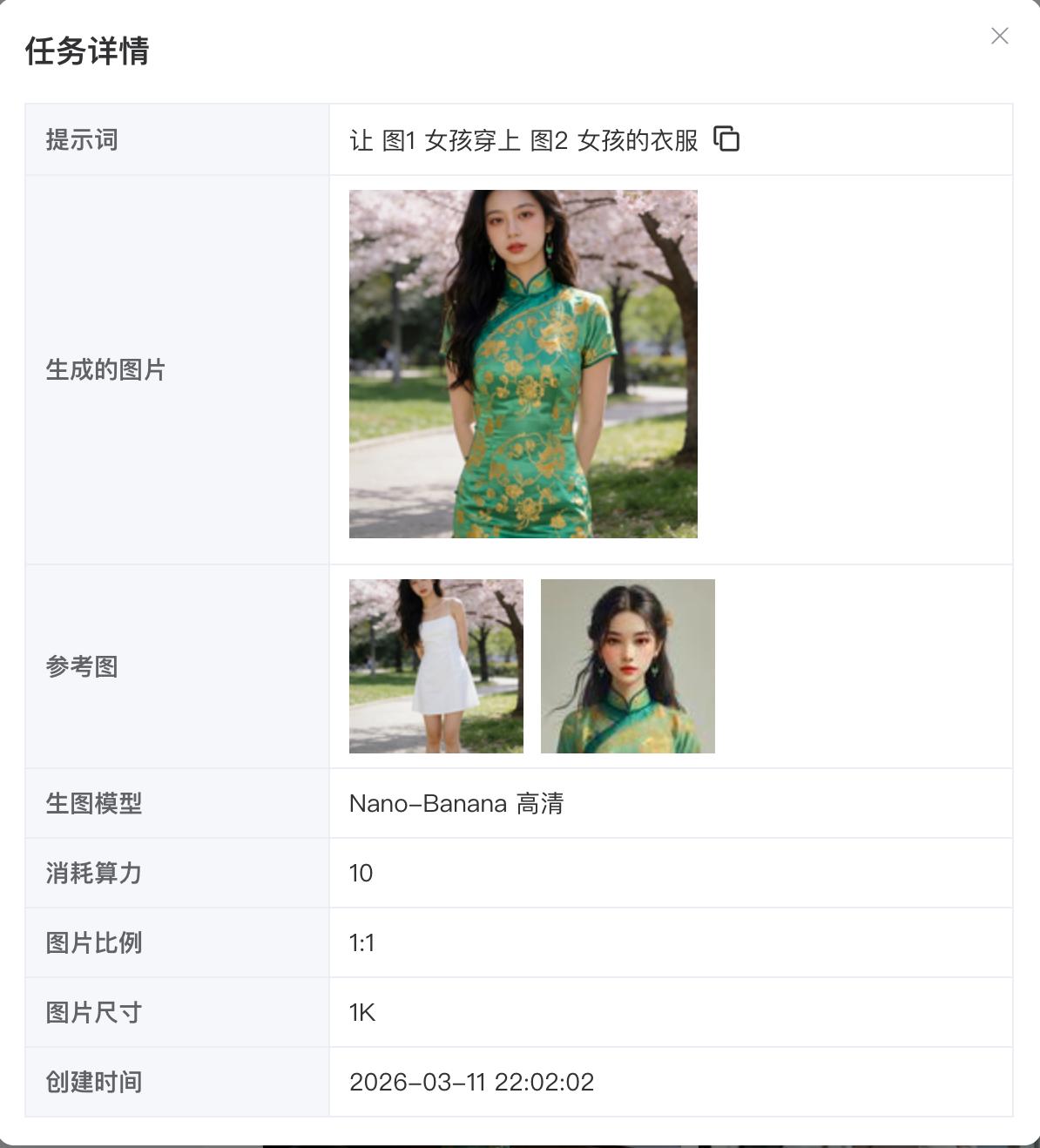Click the 消耗算力 value 10

pos(361,873)
